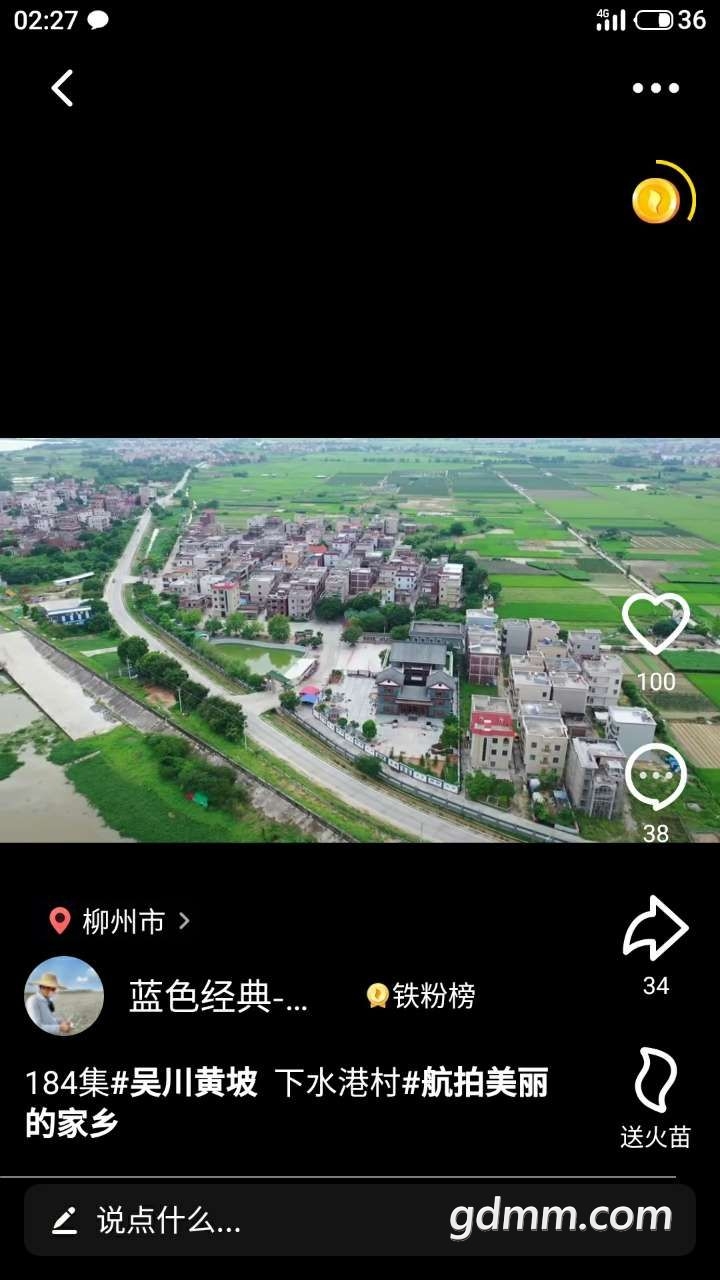This screenshot has width=720, height=1280.
Task: View the author's profile avatar
Action: click(64, 995)
